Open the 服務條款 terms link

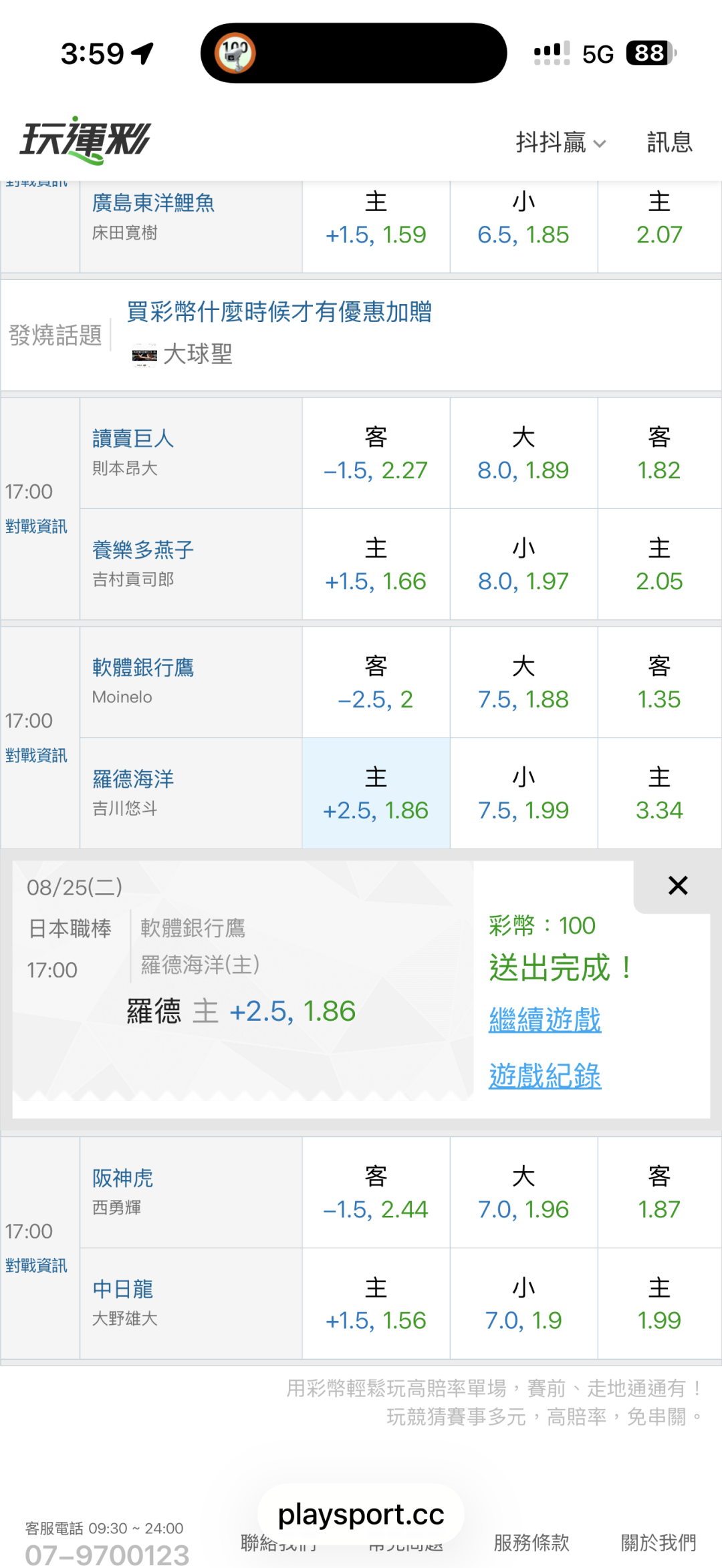coord(531,1543)
